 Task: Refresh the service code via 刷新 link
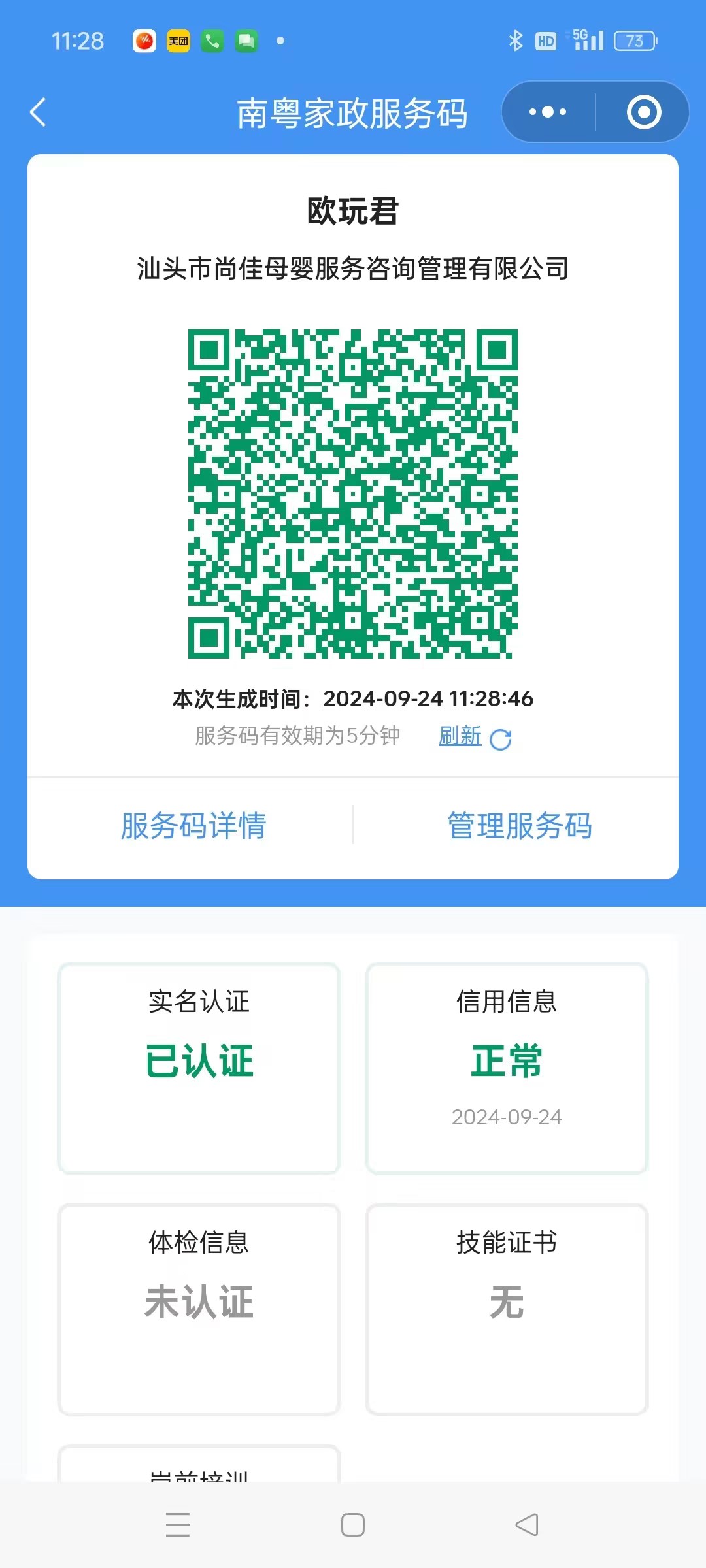[474, 737]
